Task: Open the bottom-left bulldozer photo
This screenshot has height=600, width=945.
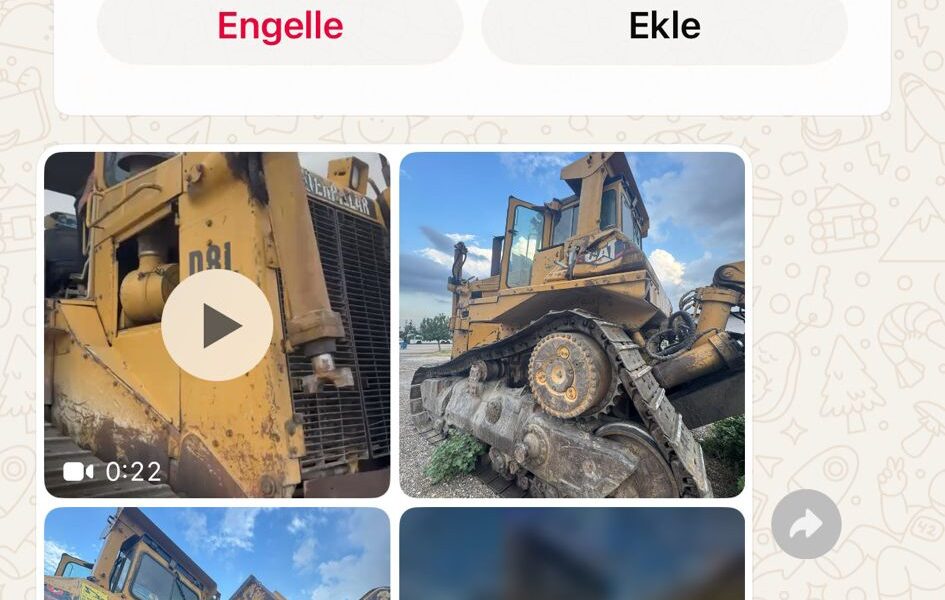Action: (217, 555)
